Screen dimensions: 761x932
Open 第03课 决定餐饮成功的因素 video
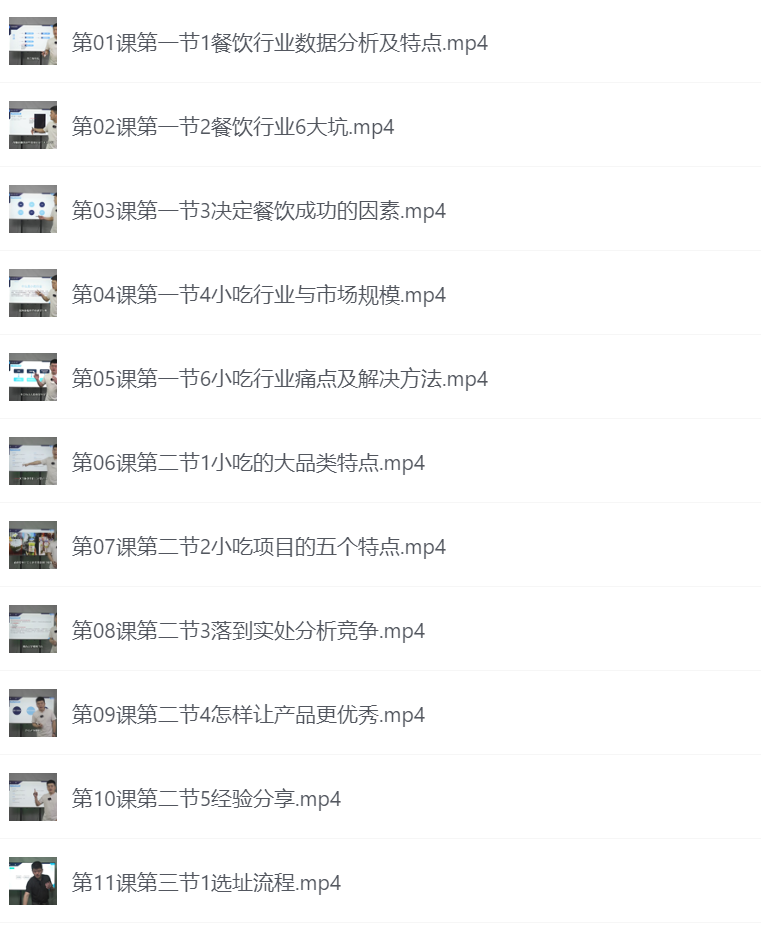[x=258, y=211]
